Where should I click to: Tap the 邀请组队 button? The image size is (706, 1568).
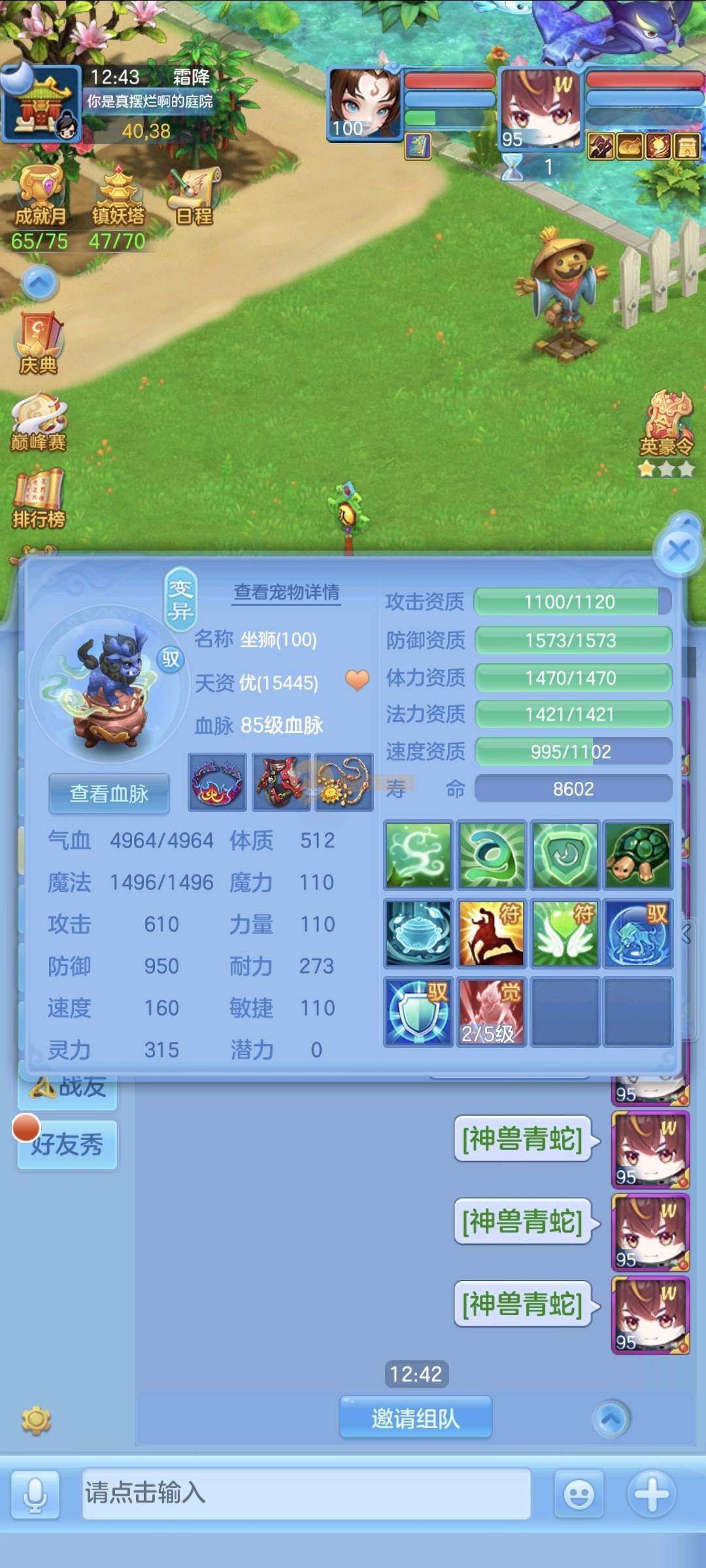coord(415,1418)
